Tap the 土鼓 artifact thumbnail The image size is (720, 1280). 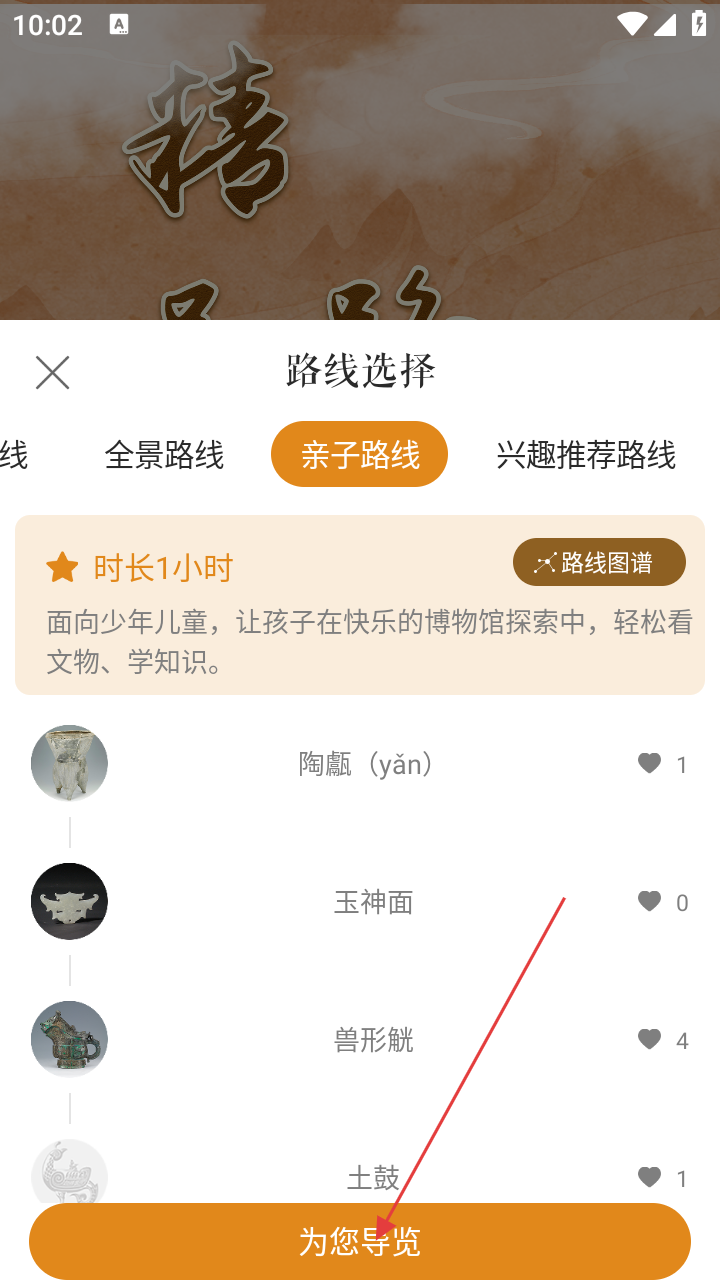tap(69, 1177)
